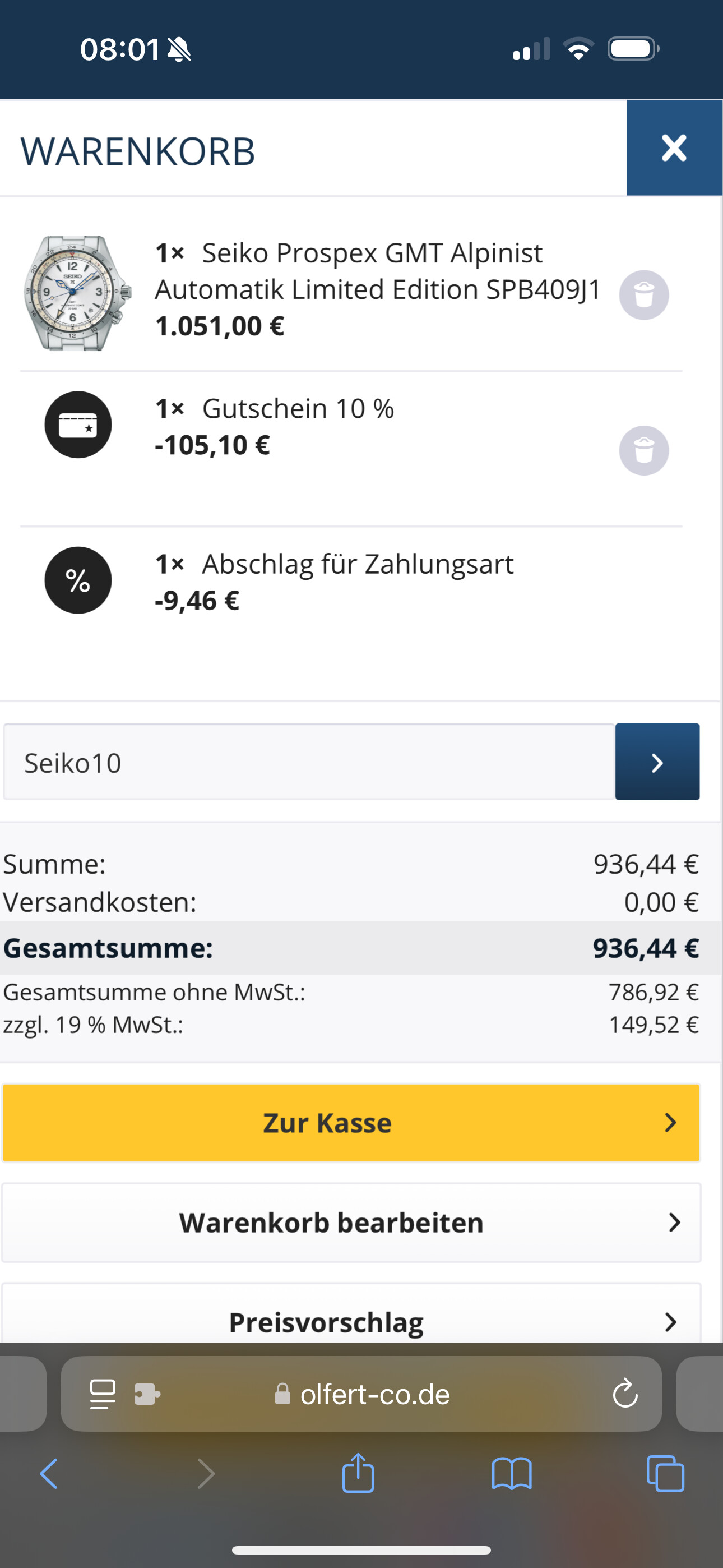The image size is (723, 1568).
Task: Open the extensions puzzle icon
Action: pyautogui.click(x=147, y=1394)
